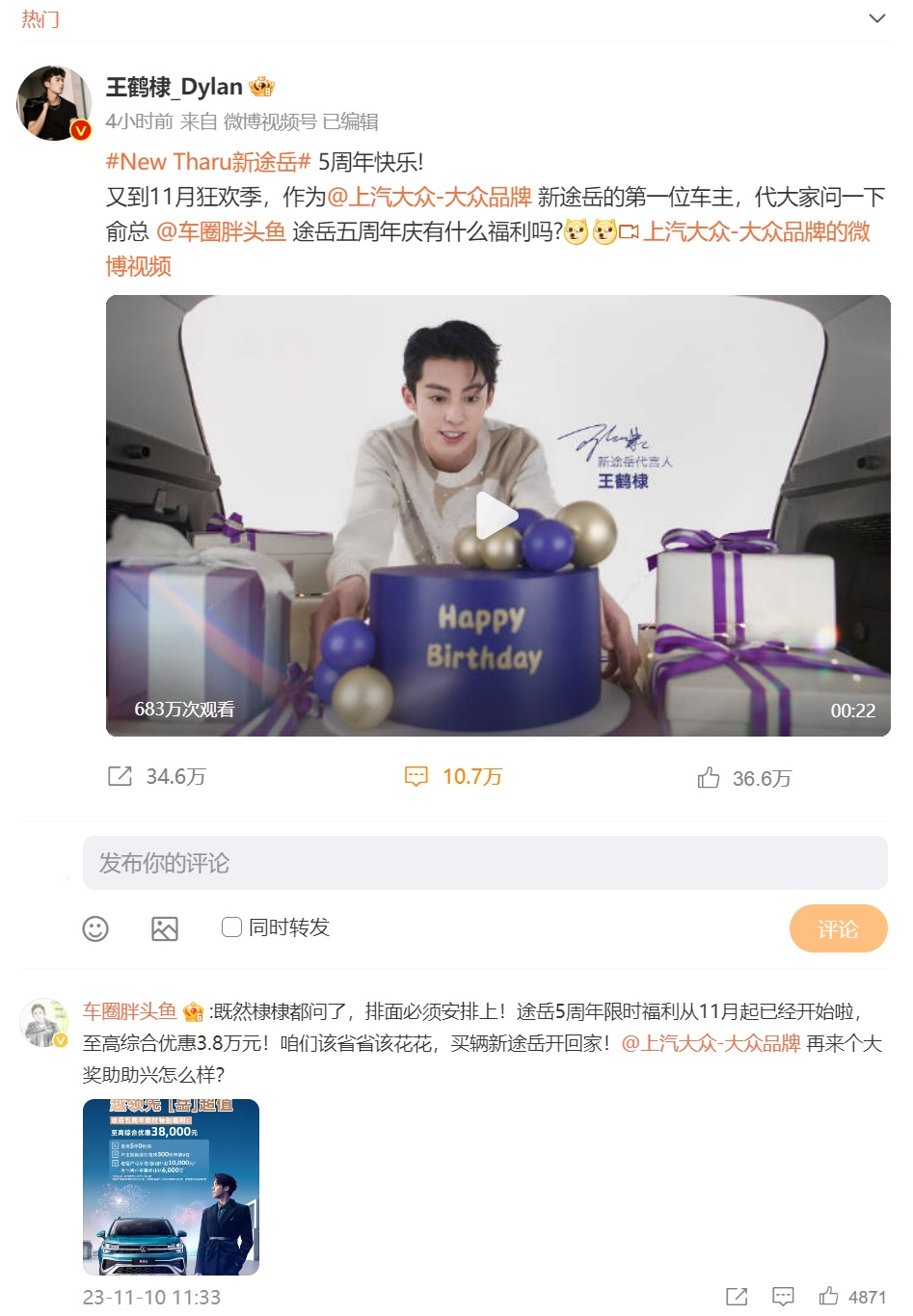Repost 车圈胖头鱼's comment

(x=737, y=1297)
